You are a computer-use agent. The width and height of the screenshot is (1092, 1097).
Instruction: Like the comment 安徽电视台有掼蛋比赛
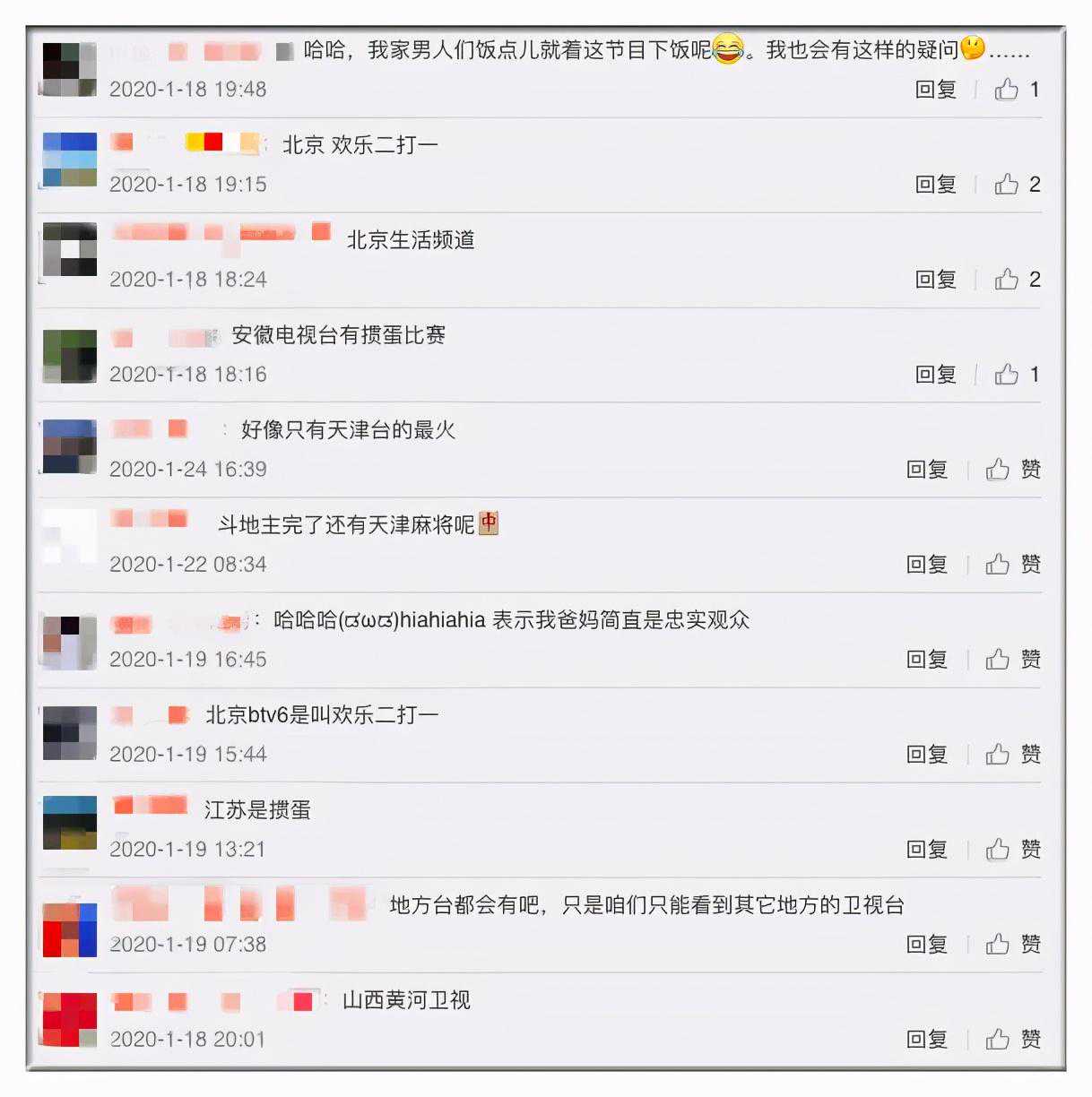click(x=1007, y=375)
